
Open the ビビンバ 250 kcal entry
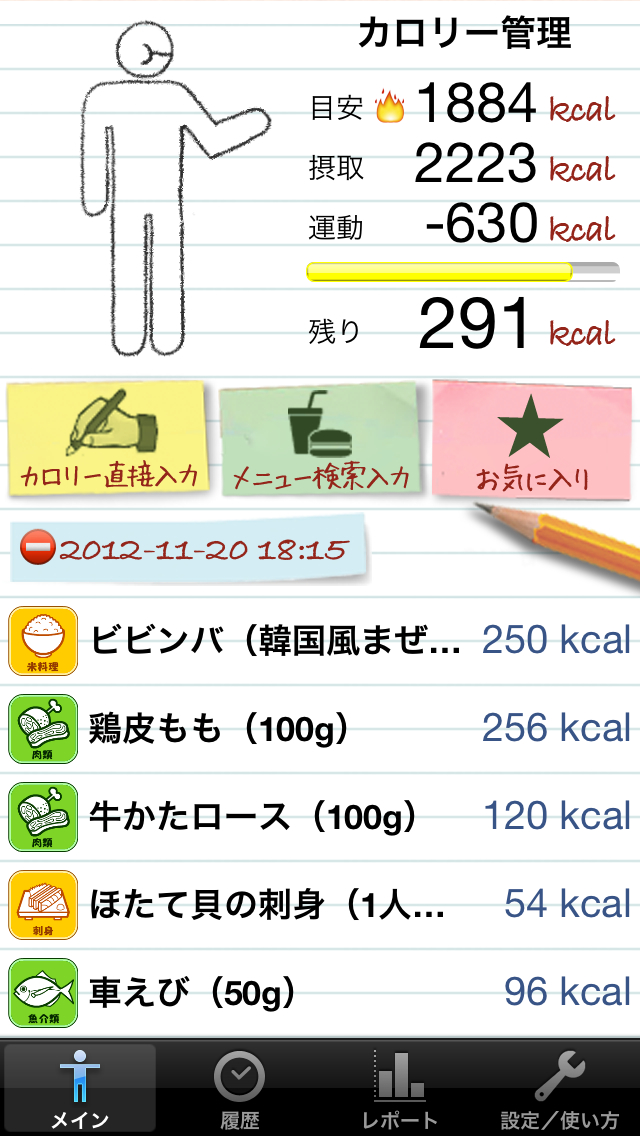(320, 640)
